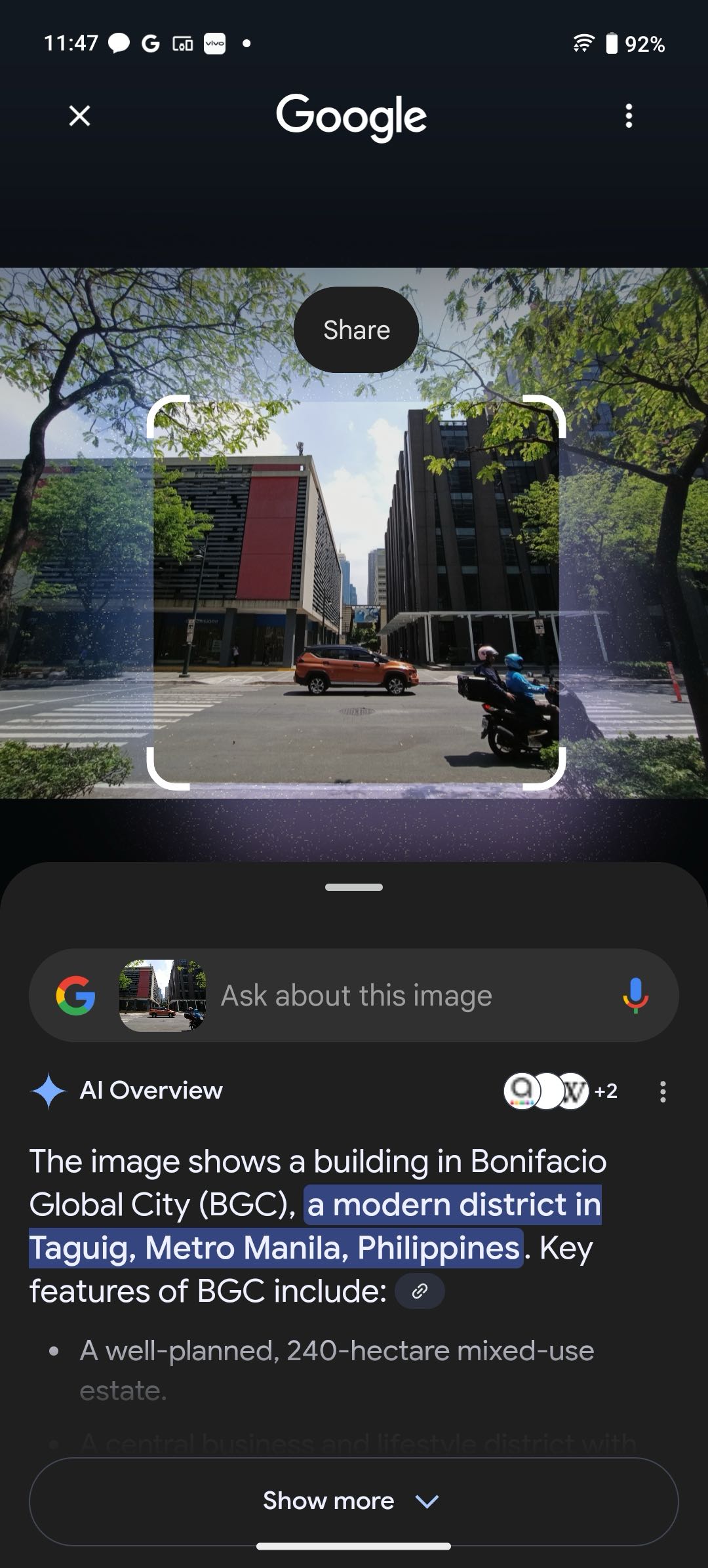This screenshot has width=708, height=1568.
Task: Open the top overflow menu
Action: [x=629, y=116]
